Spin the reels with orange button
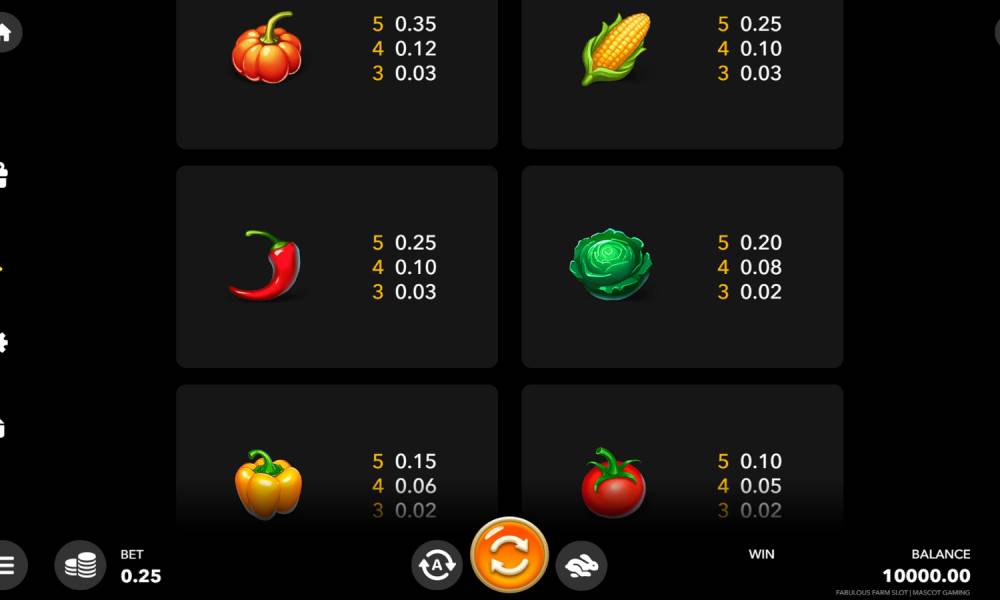1000x600 pixels. [509, 556]
